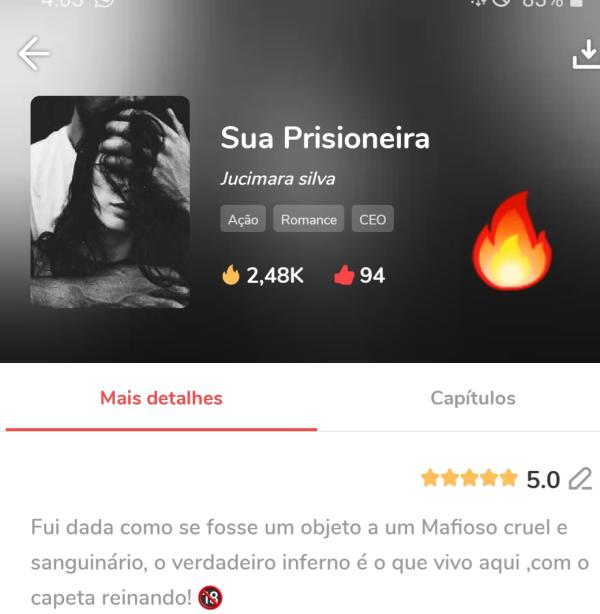Show the Mais detalhes tab
The image size is (600, 614).
pyautogui.click(x=161, y=398)
